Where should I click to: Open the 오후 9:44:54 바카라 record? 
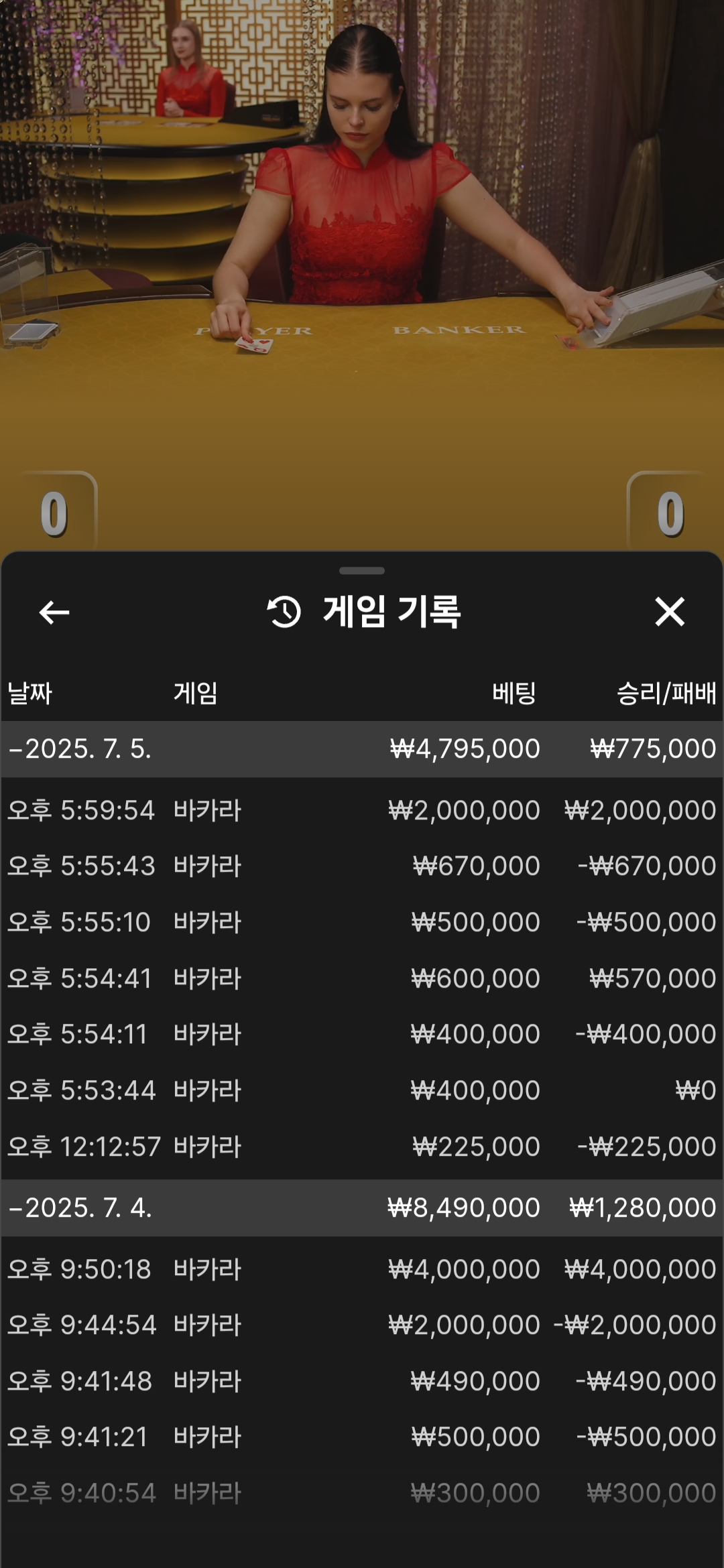point(362,1325)
